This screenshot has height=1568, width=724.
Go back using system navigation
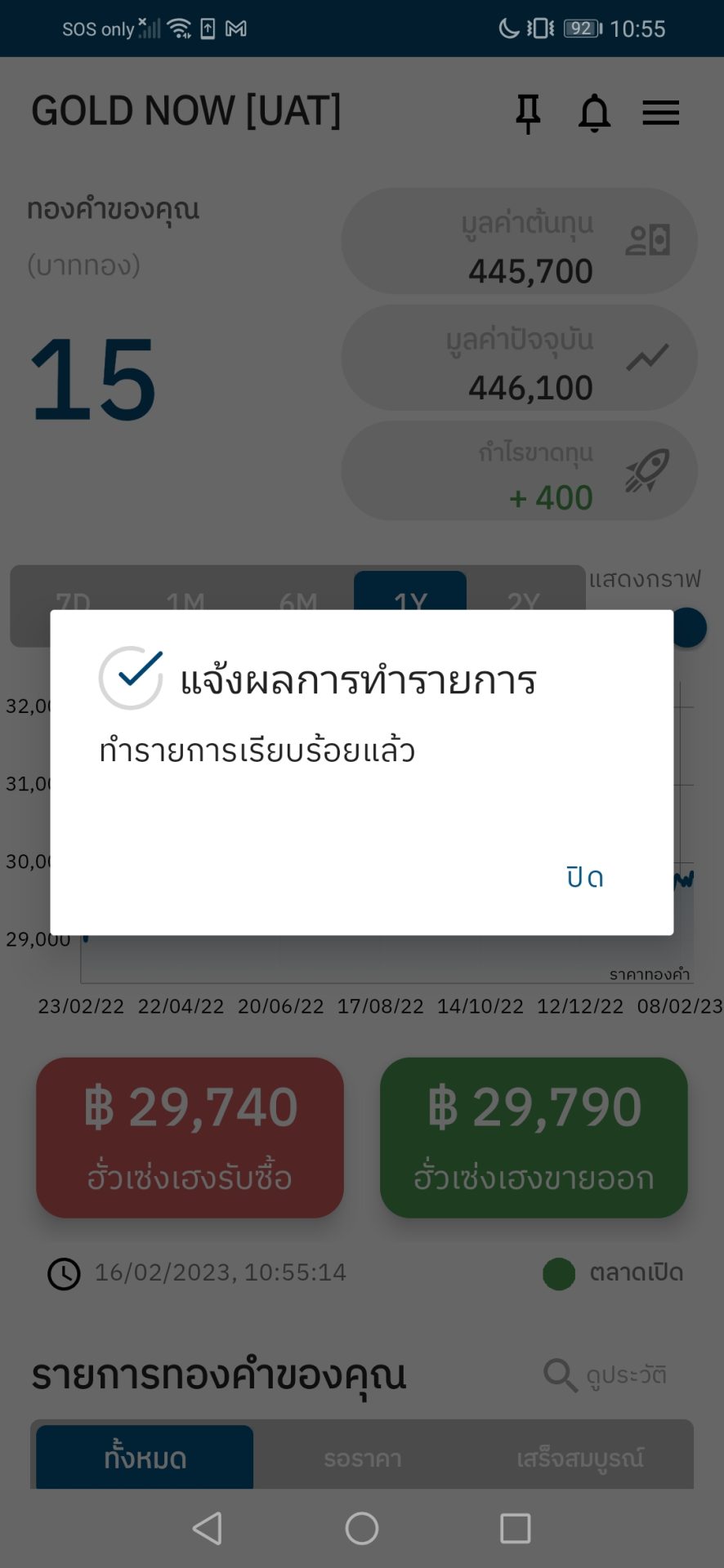pos(208,1528)
